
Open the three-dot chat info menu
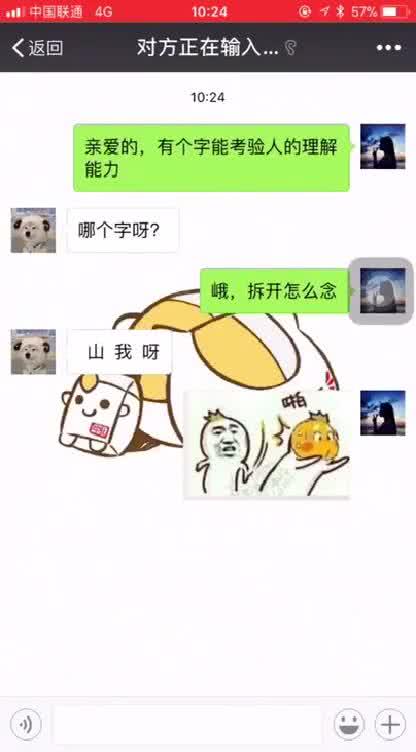pos(388,47)
